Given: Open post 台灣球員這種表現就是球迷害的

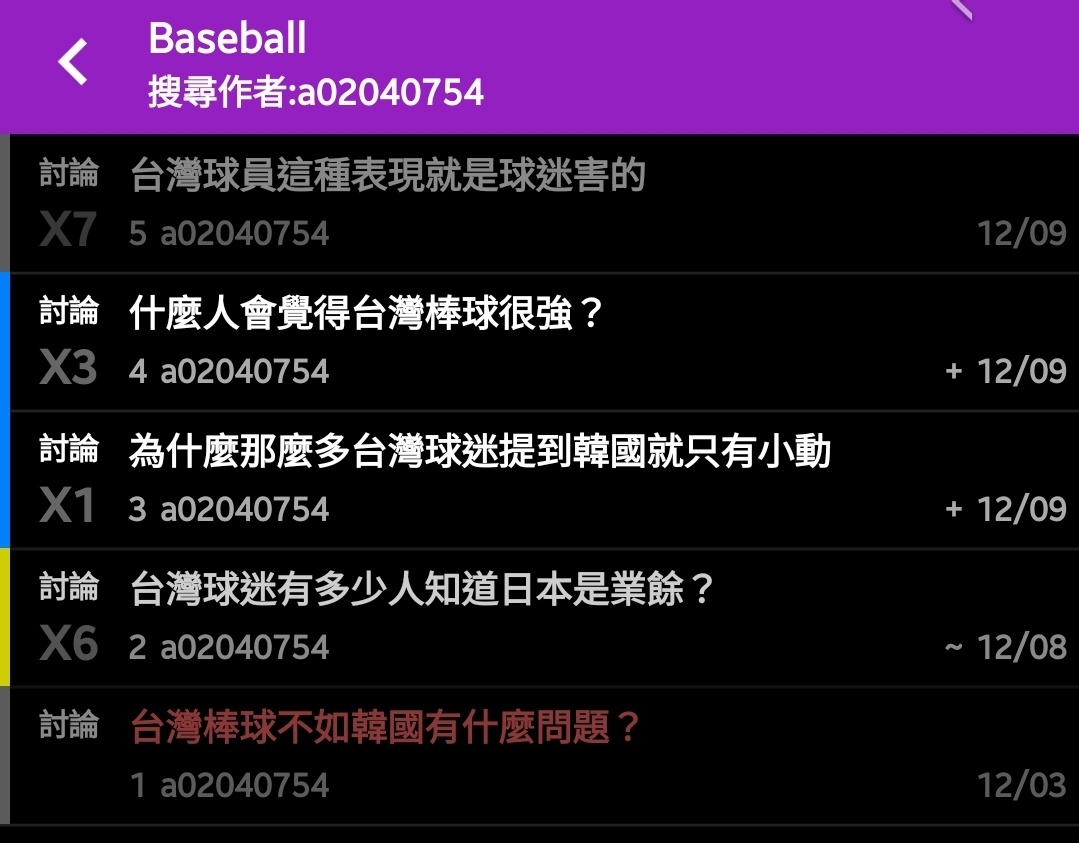Looking at the screenshot, I should (388, 176).
